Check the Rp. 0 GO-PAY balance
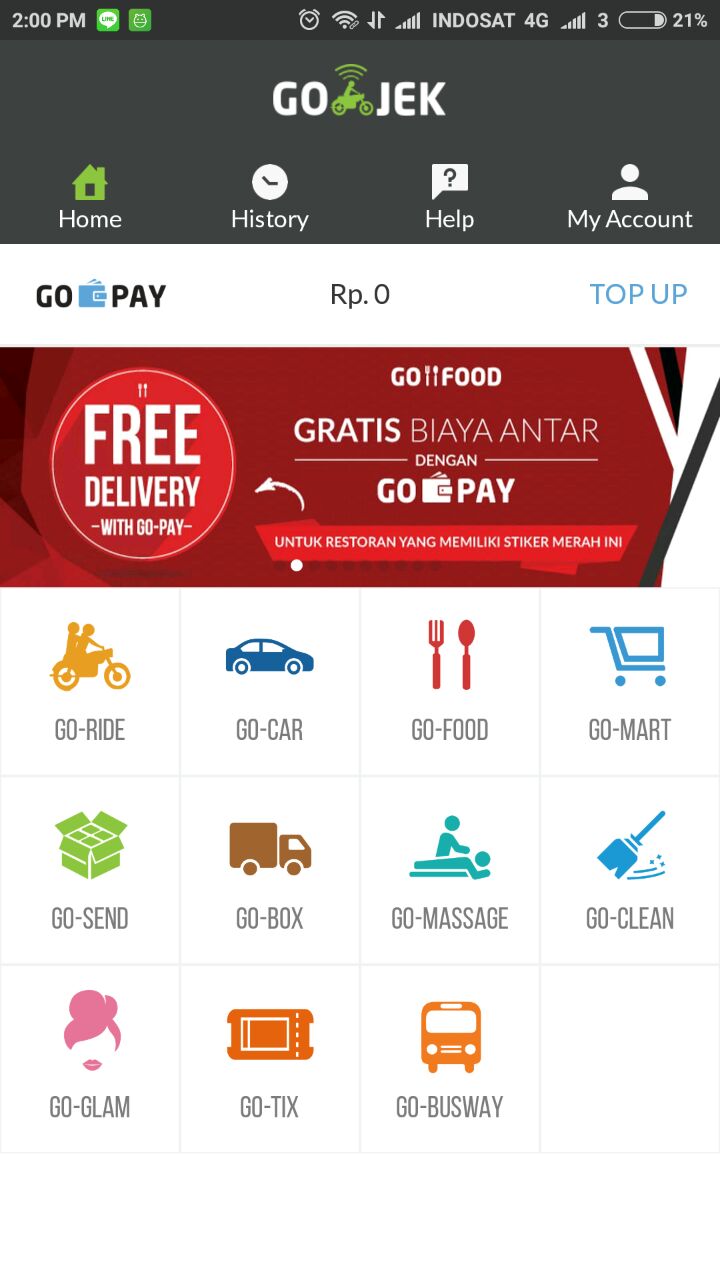720x1280 pixels. pos(360,294)
